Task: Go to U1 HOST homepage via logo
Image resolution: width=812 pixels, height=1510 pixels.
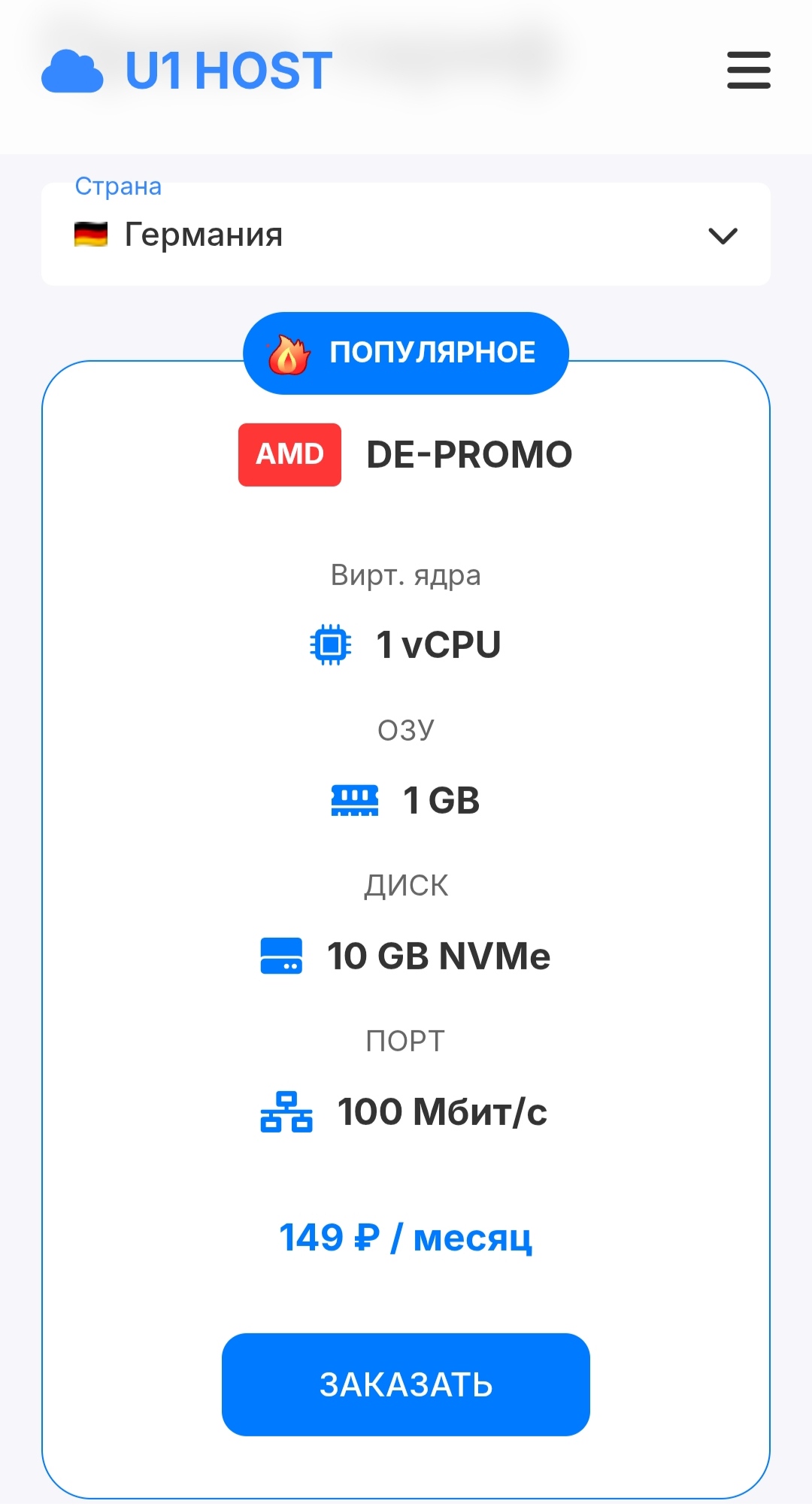Action: click(187, 71)
